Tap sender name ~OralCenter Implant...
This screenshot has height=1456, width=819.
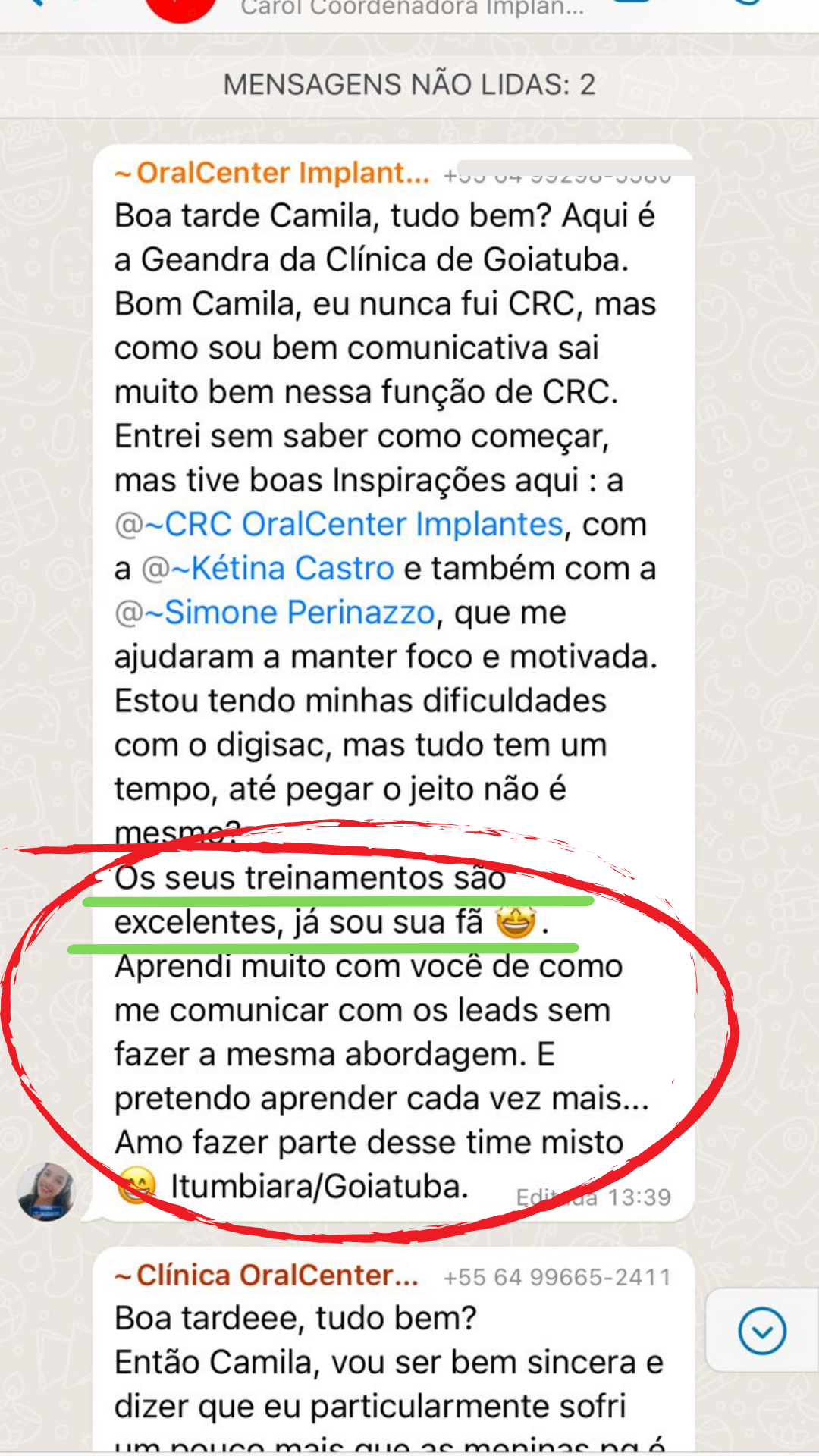point(273,174)
